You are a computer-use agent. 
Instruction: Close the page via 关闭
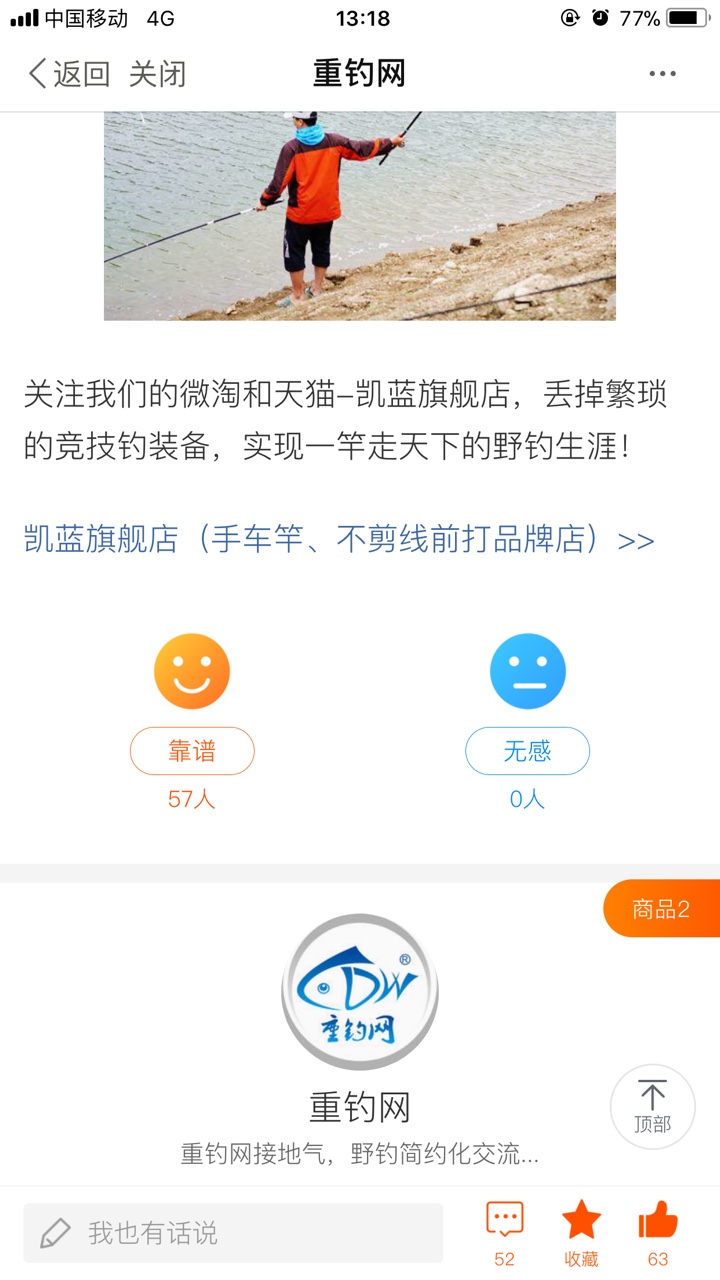pos(158,74)
